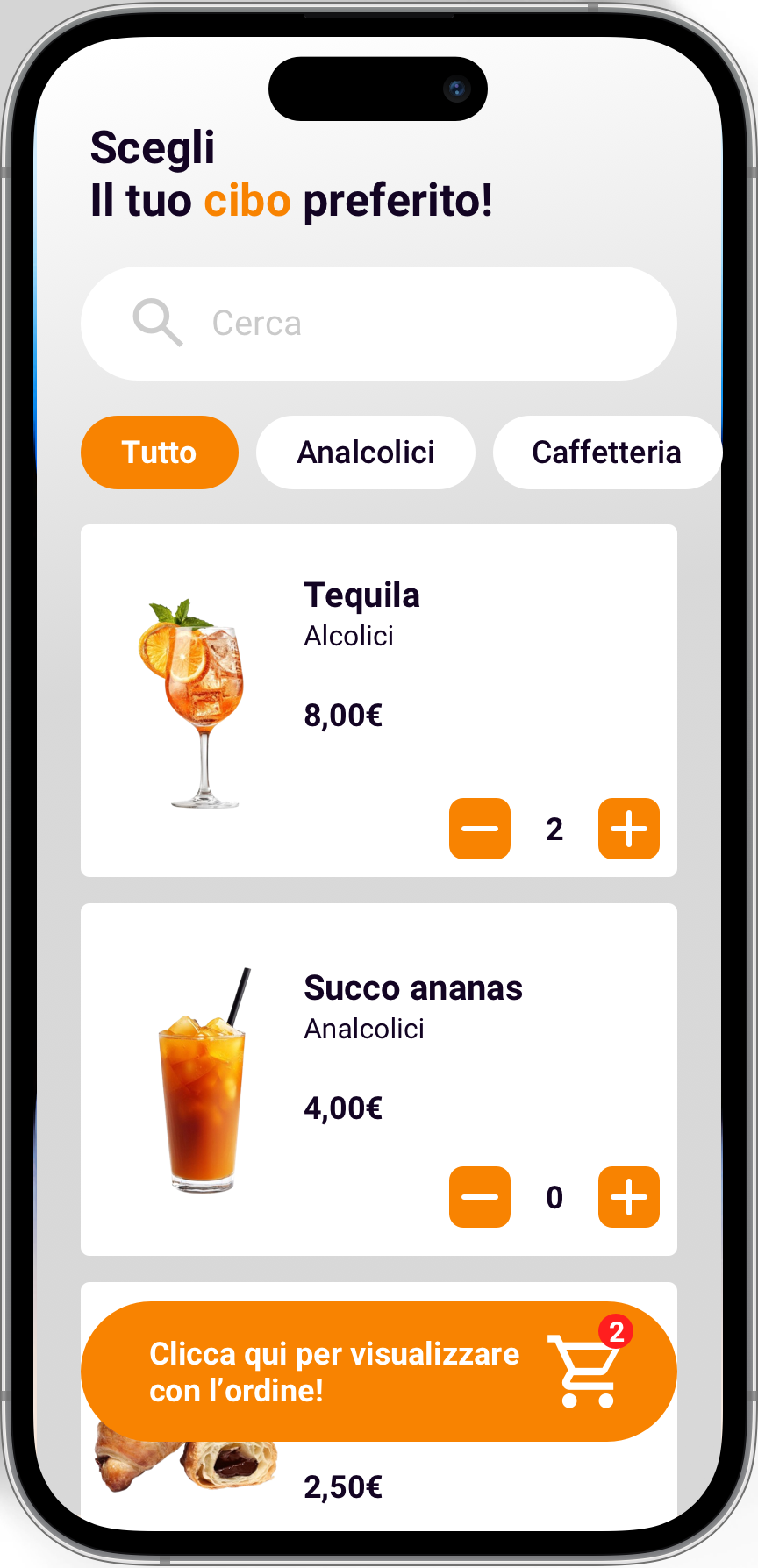The width and height of the screenshot is (758, 1568).
Task: Decrease Succo ananas quantity
Action: click(480, 1197)
